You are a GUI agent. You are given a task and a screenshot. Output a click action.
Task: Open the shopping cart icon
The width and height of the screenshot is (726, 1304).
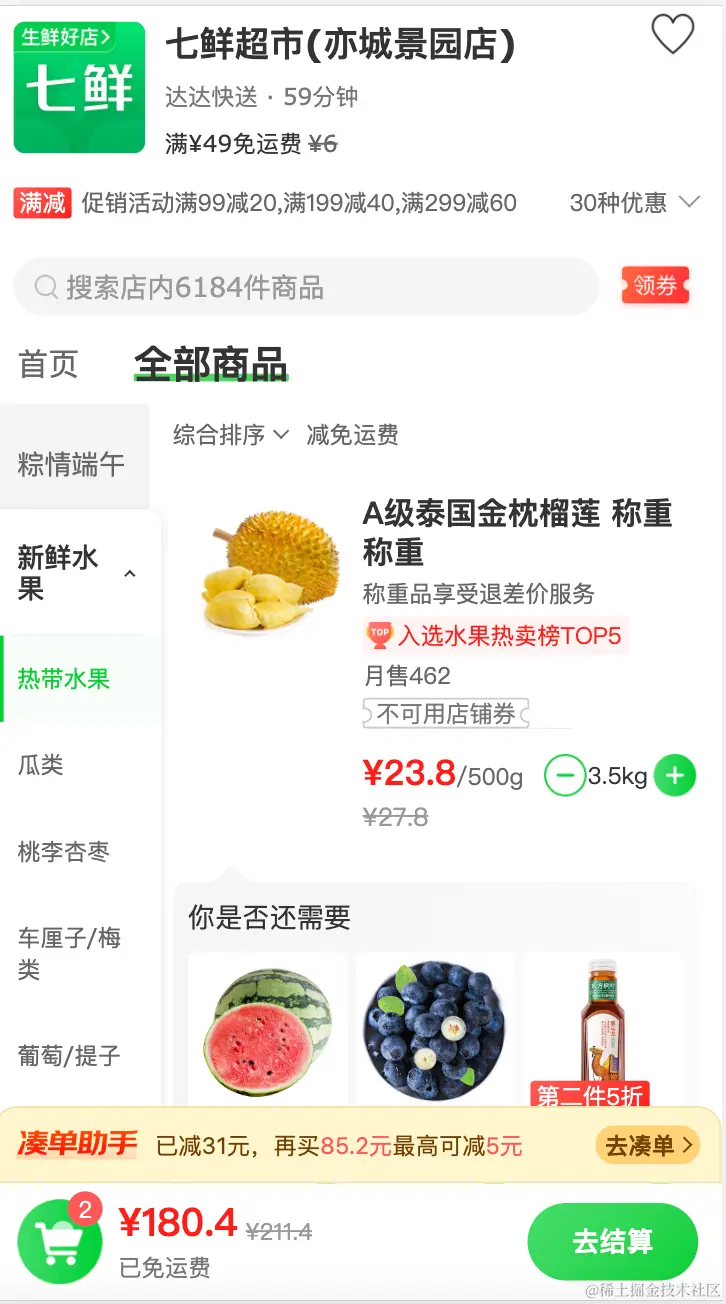[x=60, y=1241]
